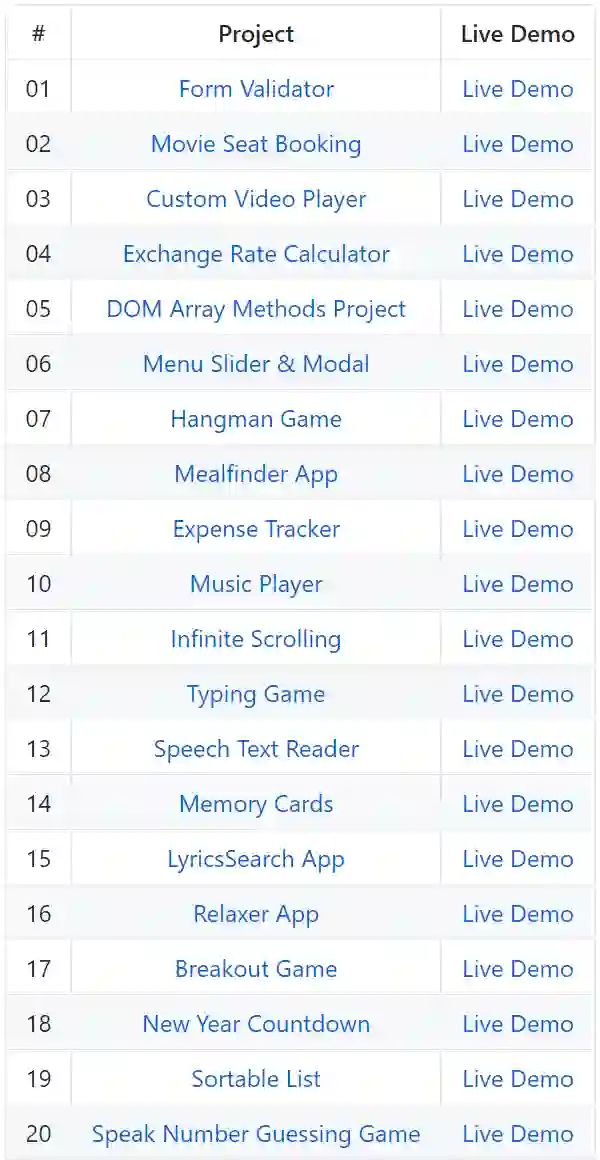The width and height of the screenshot is (600, 1160).
Task: Open the Hangman Game project
Action: point(256,419)
